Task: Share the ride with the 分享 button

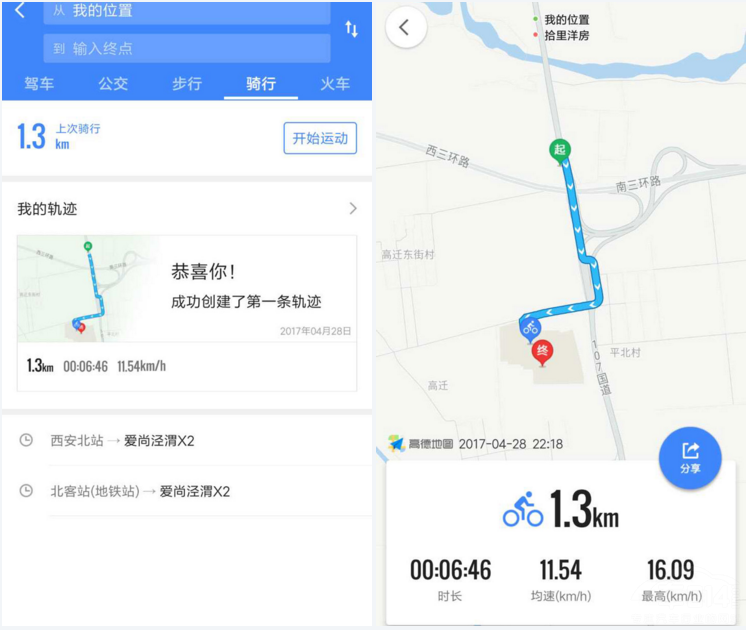Action: point(690,458)
